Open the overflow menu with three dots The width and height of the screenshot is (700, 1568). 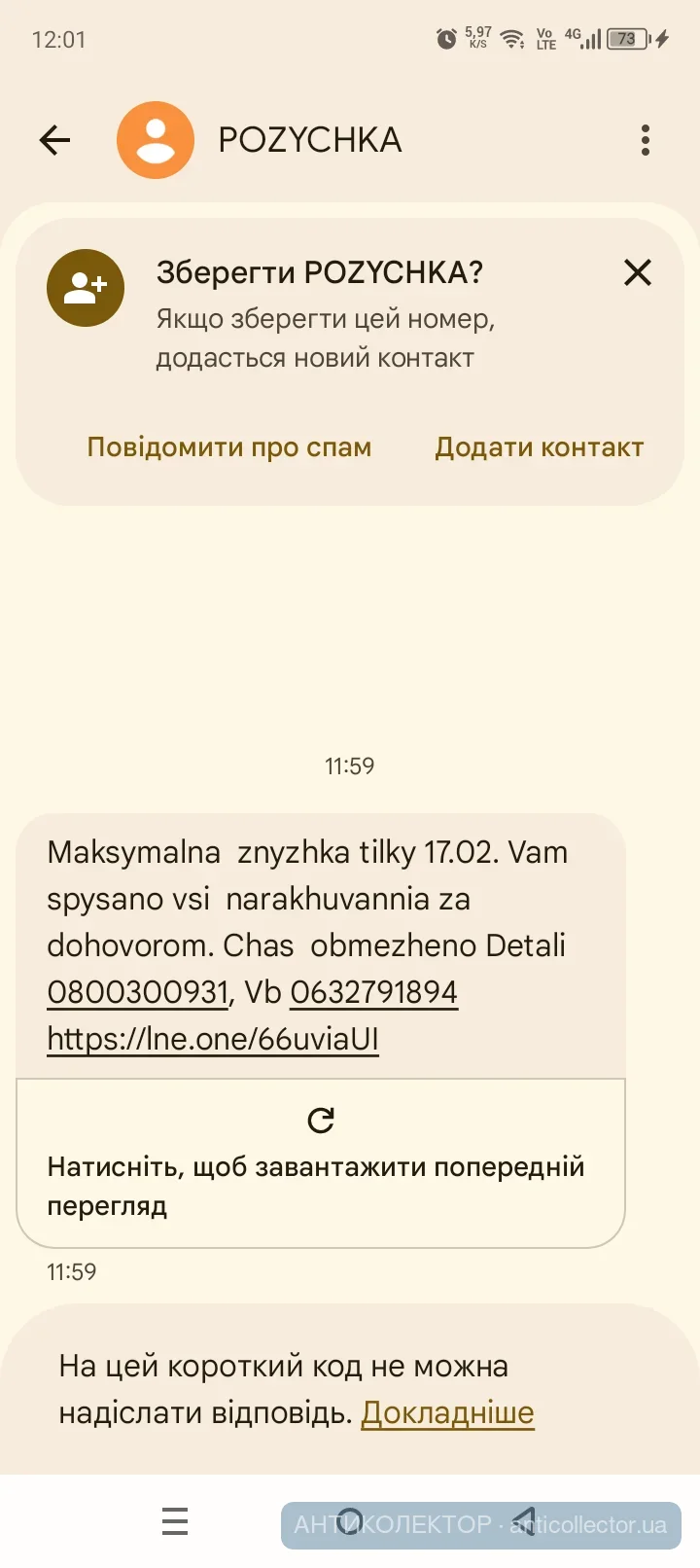(x=645, y=140)
